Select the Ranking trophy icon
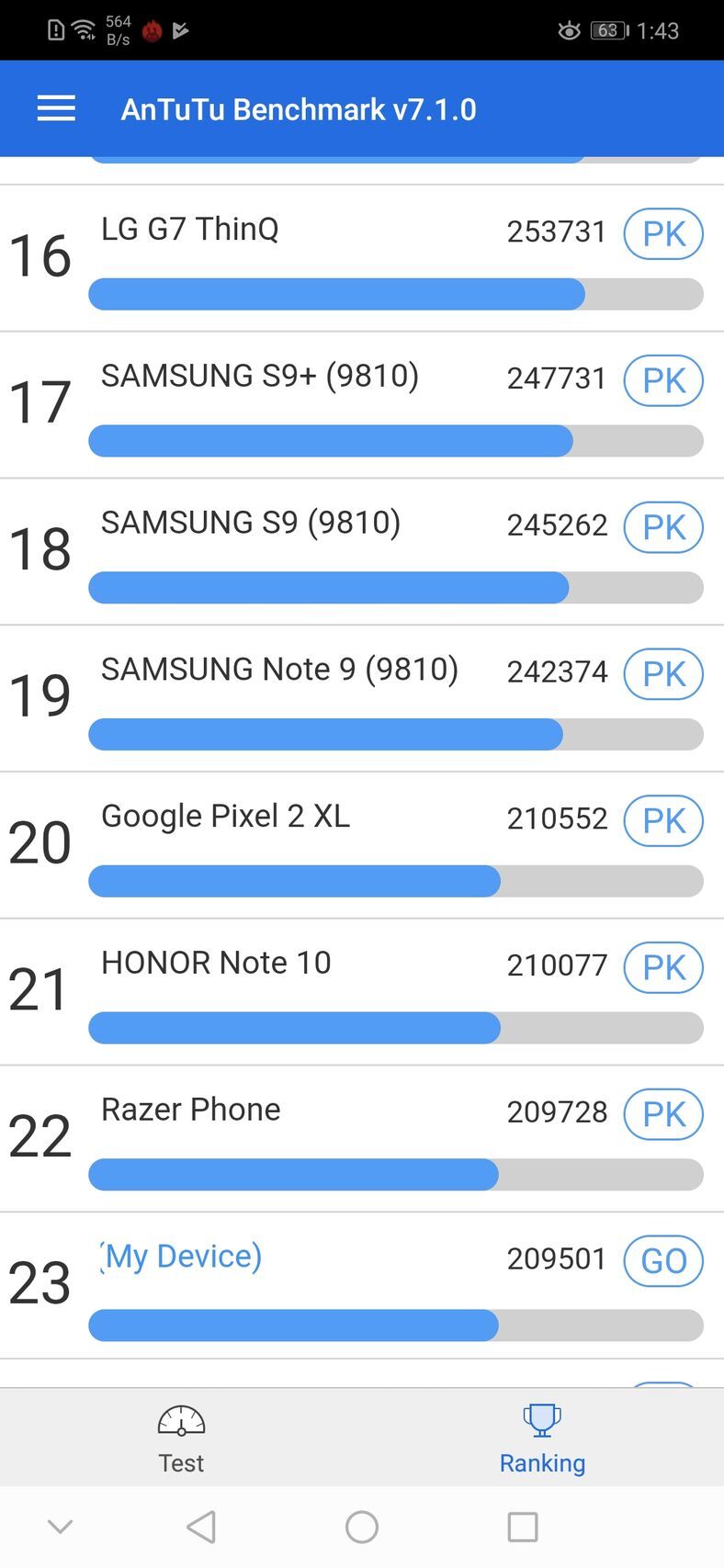Screen dimensions: 724x1568 [542, 1419]
